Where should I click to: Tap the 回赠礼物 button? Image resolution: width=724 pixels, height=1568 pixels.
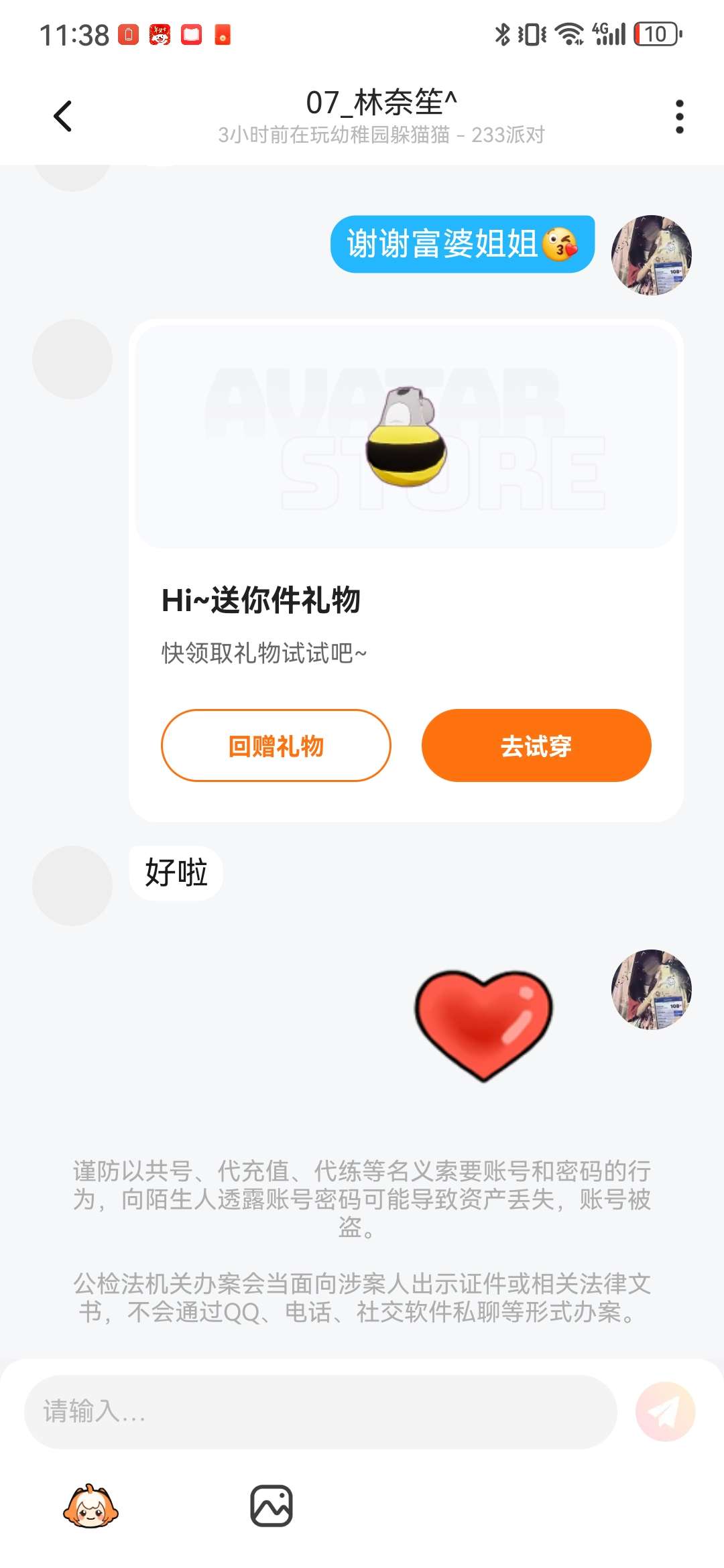point(276,745)
